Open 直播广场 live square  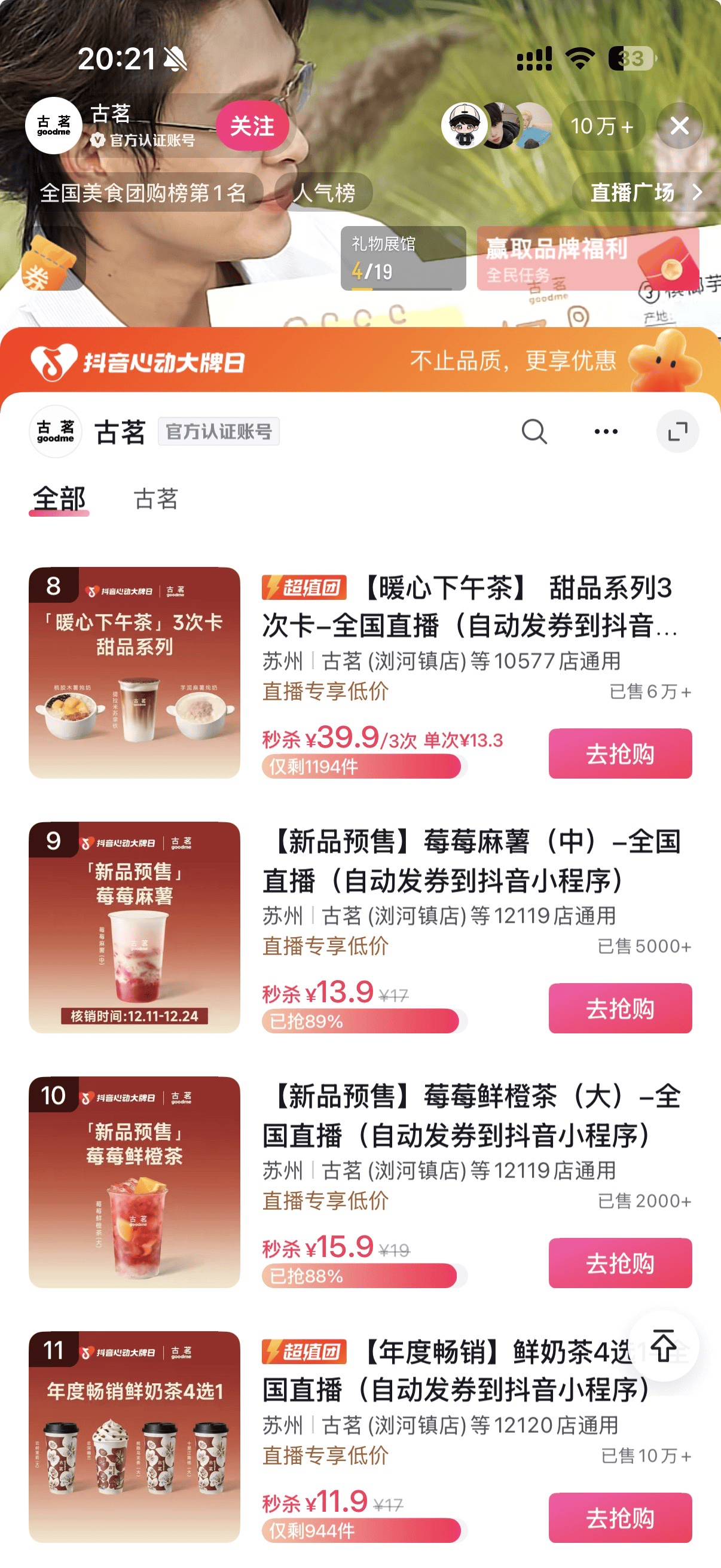645,193
